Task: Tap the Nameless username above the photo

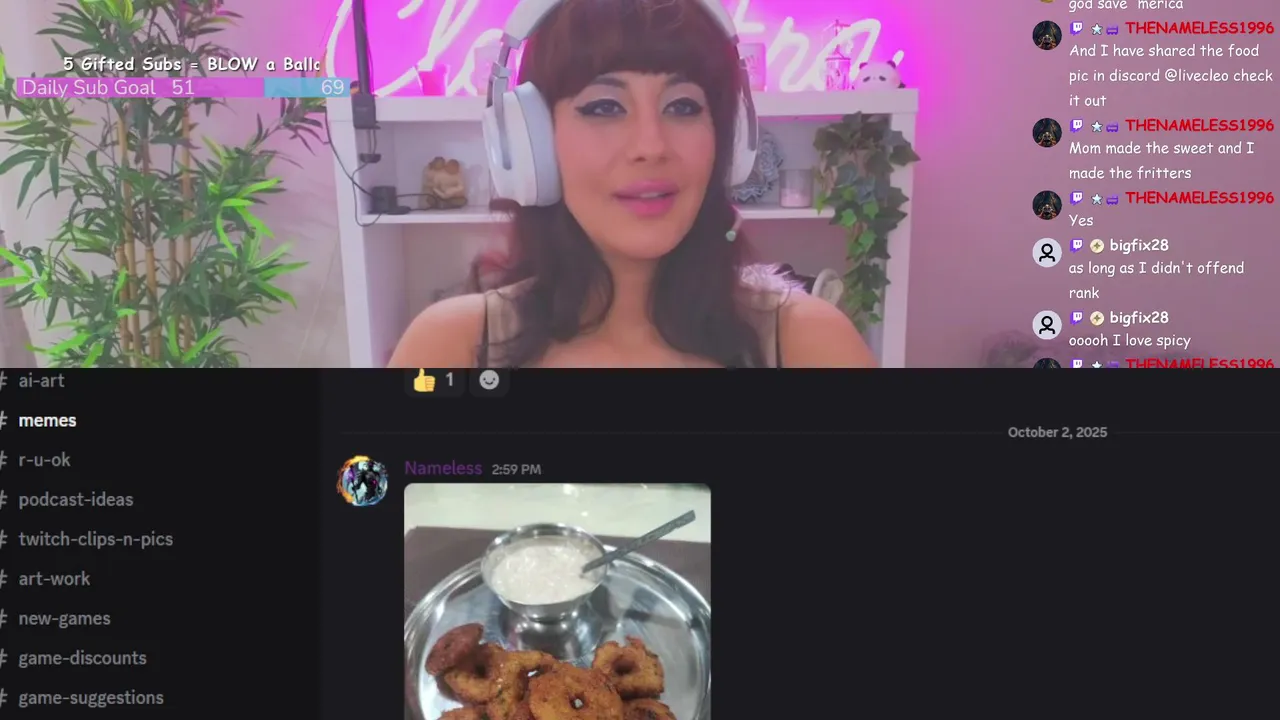Action: pyautogui.click(x=442, y=468)
